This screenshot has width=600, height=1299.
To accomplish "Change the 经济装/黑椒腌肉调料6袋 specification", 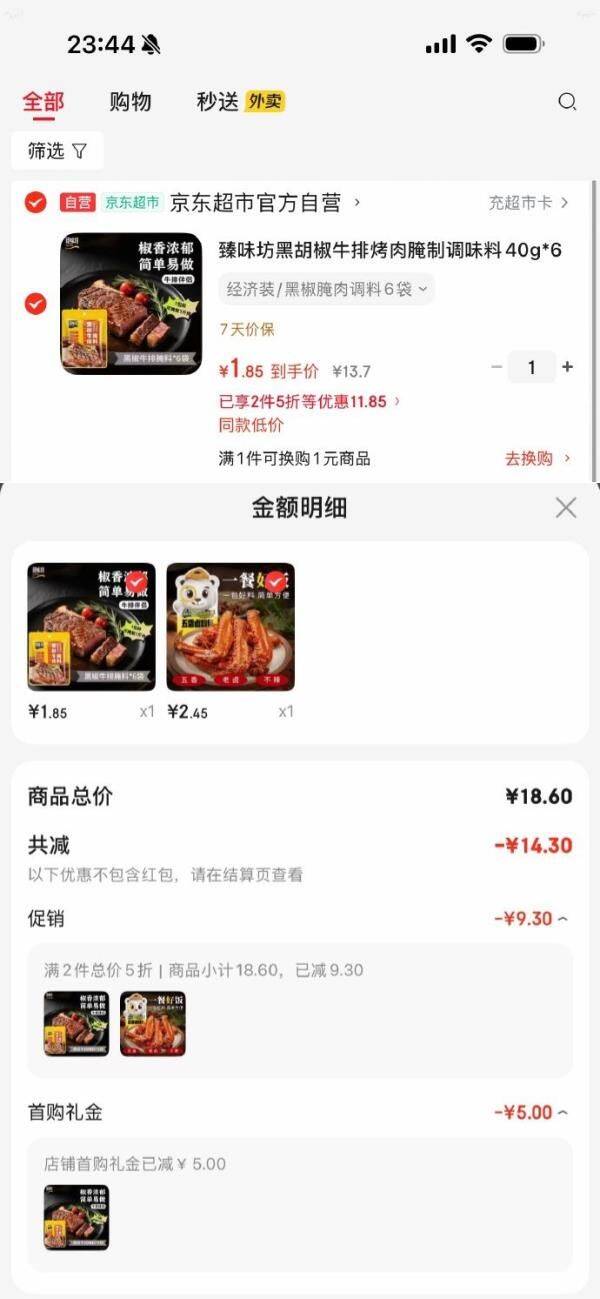I will [x=327, y=289].
